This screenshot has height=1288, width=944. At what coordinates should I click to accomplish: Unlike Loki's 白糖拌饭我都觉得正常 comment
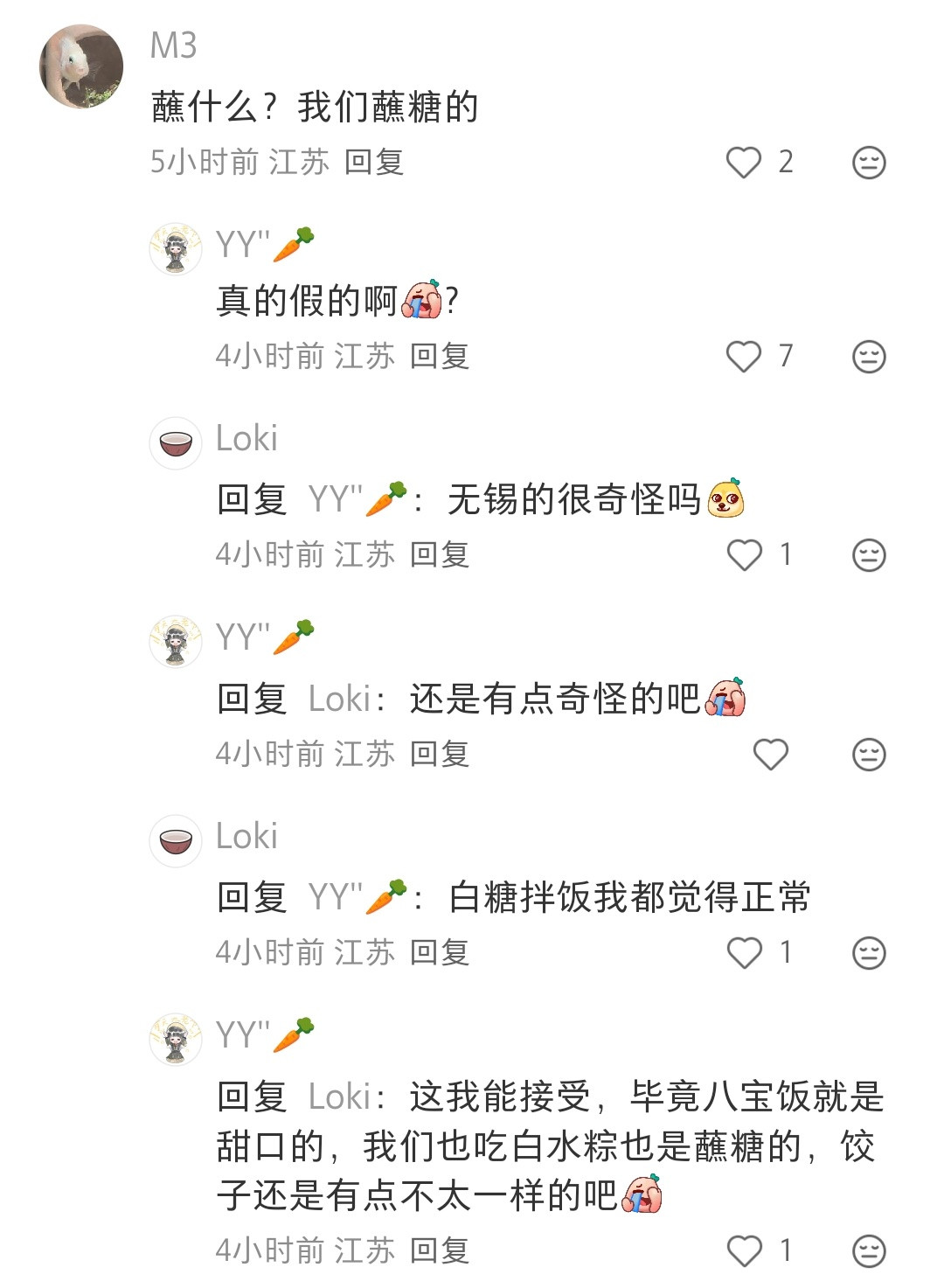pyautogui.click(x=745, y=952)
